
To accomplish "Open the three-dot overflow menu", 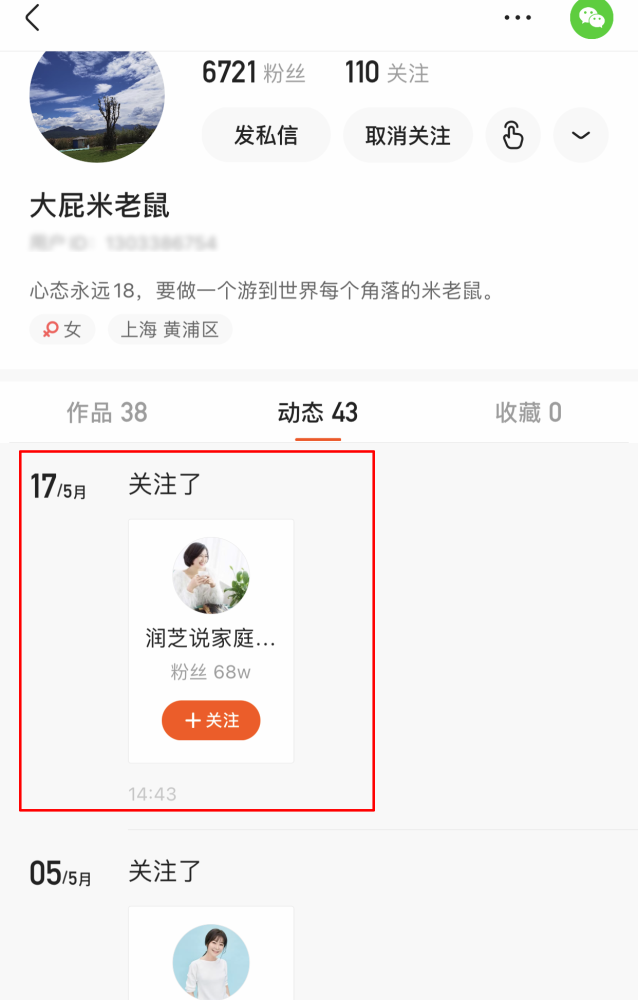I will [517, 17].
